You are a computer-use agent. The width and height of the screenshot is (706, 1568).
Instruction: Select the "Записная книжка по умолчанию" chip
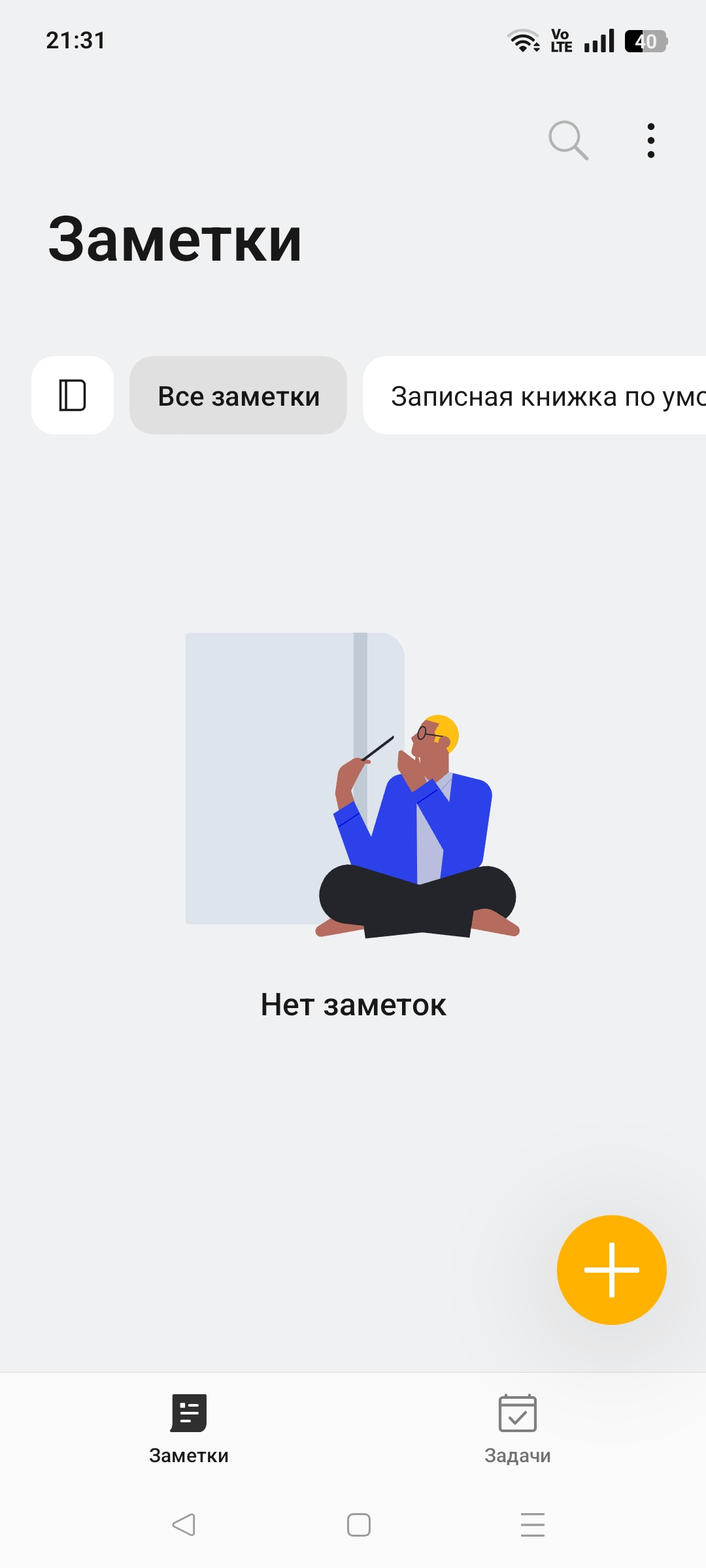535,395
